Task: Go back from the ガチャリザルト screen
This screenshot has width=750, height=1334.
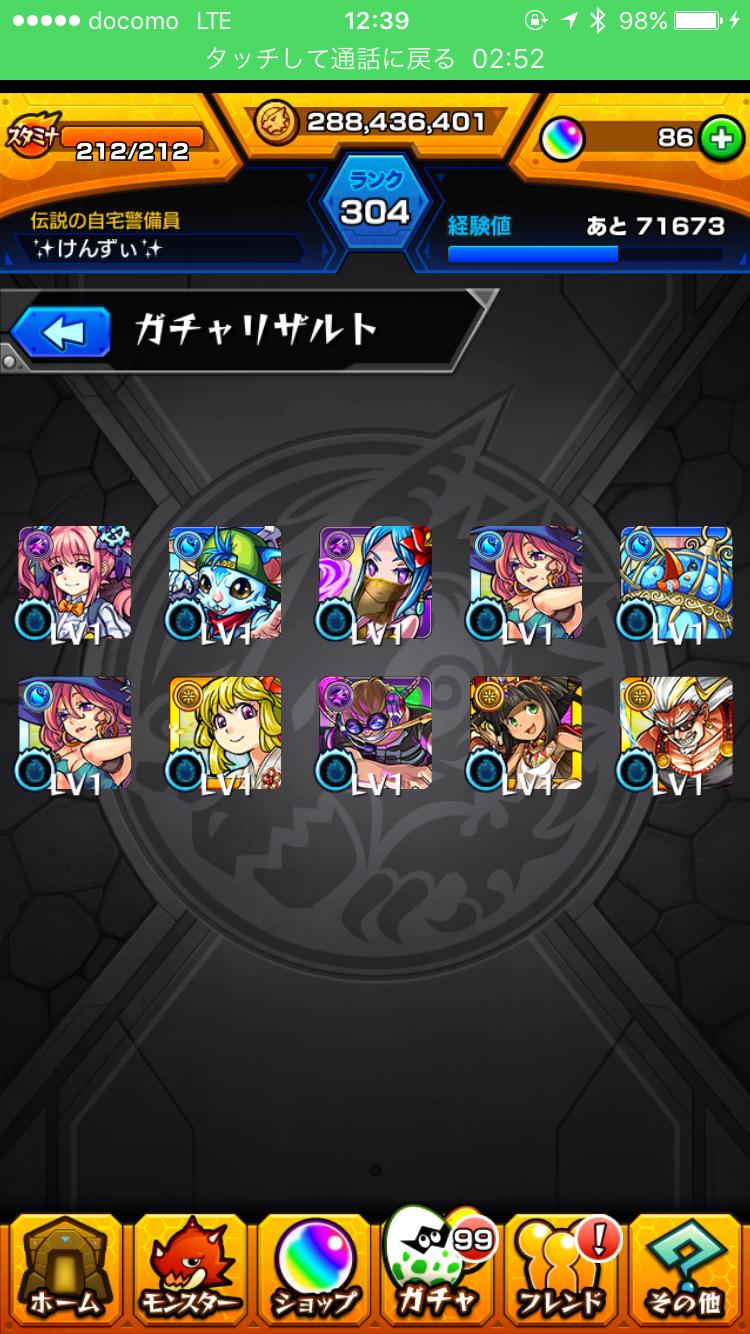Action: (62, 333)
